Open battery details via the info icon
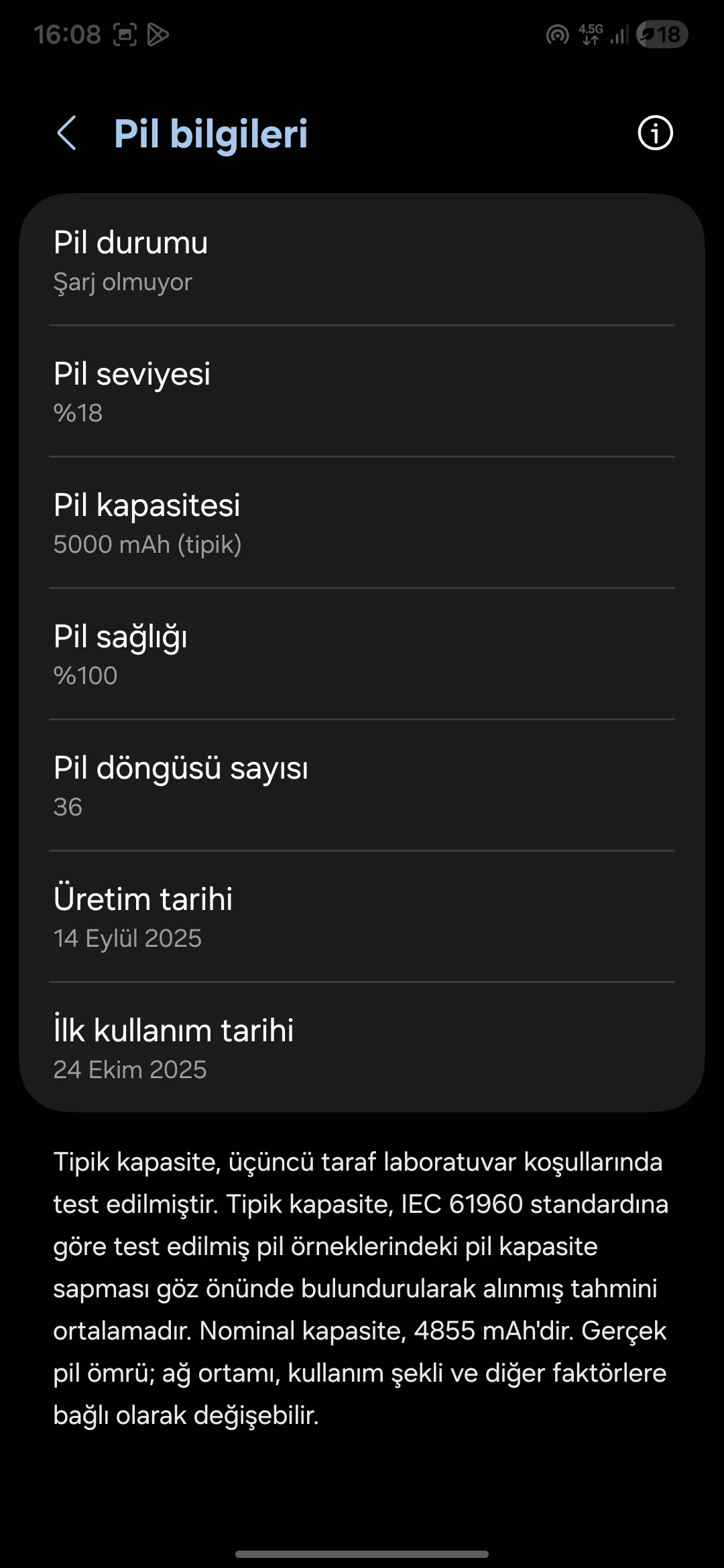Image resolution: width=724 pixels, height=1568 pixels. pos(655,133)
